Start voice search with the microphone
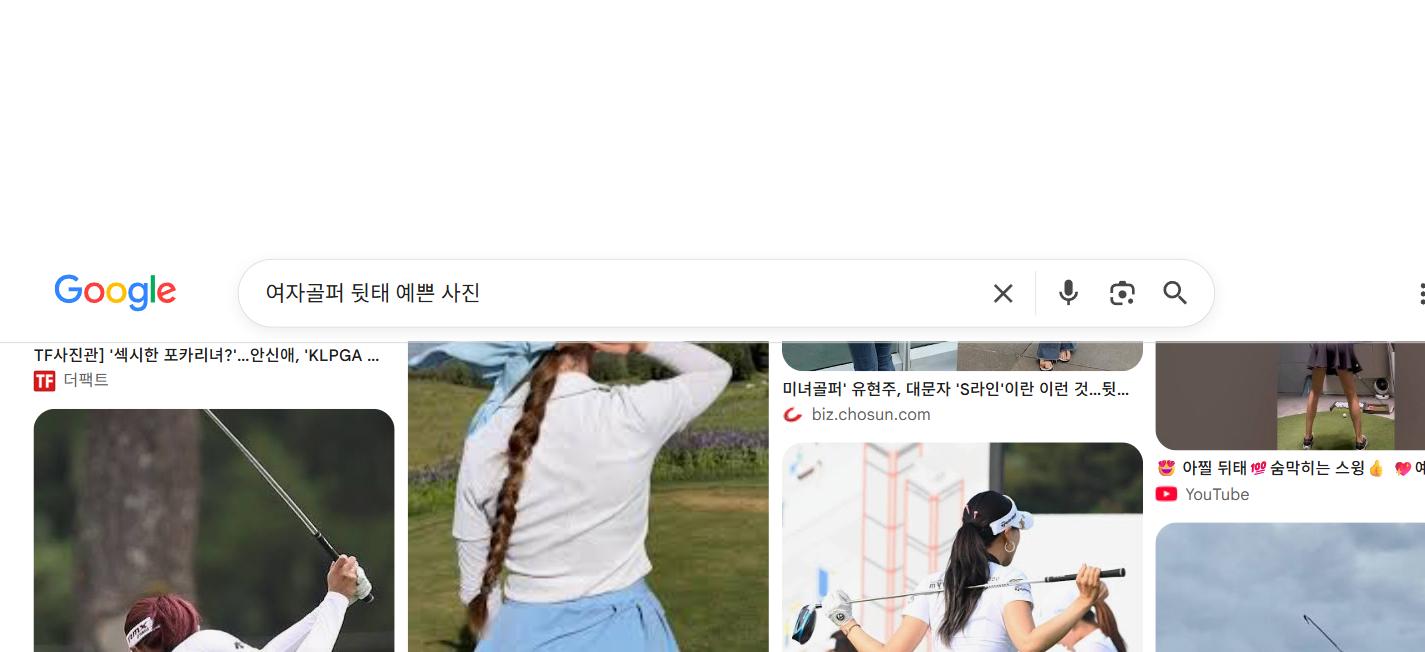 pyautogui.click(x=1068, y=293)
